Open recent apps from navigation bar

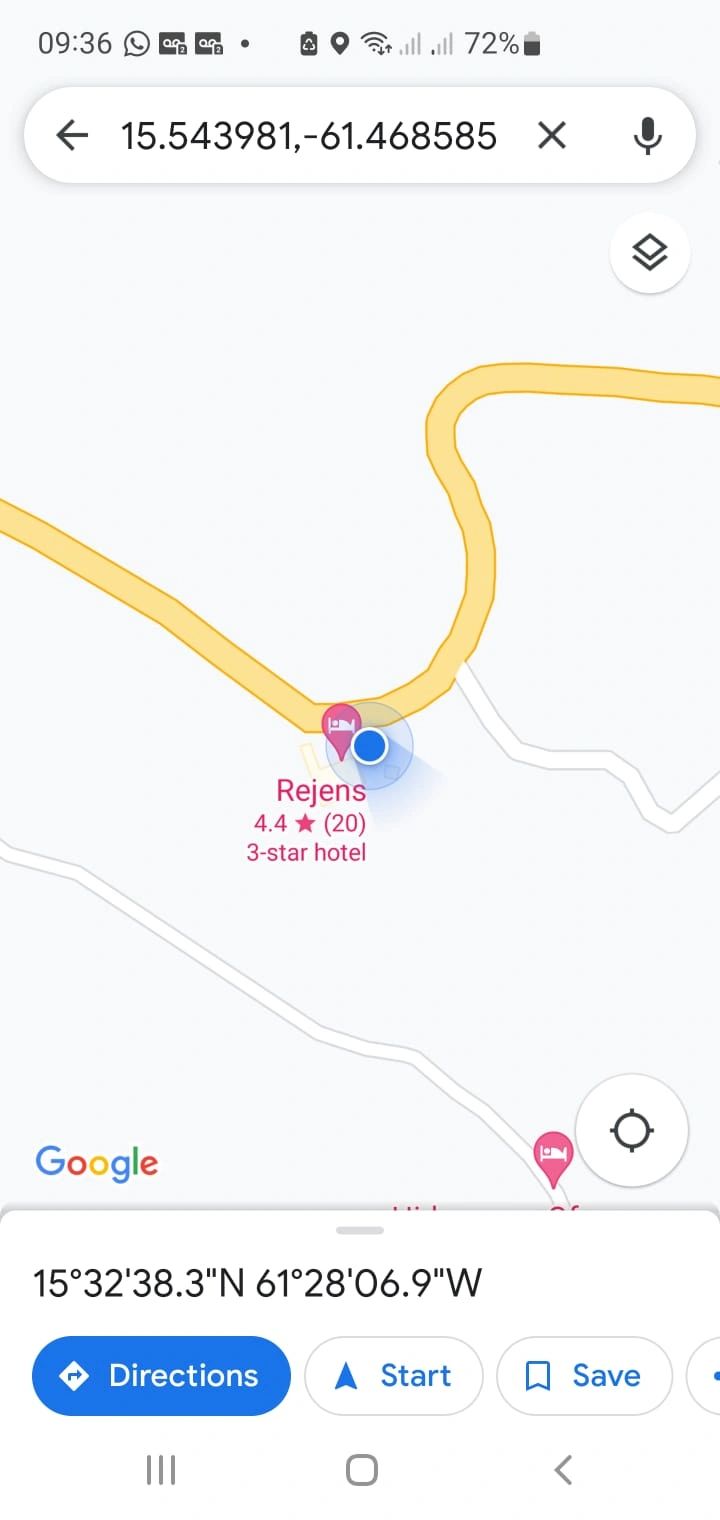tap(161, 1470)
